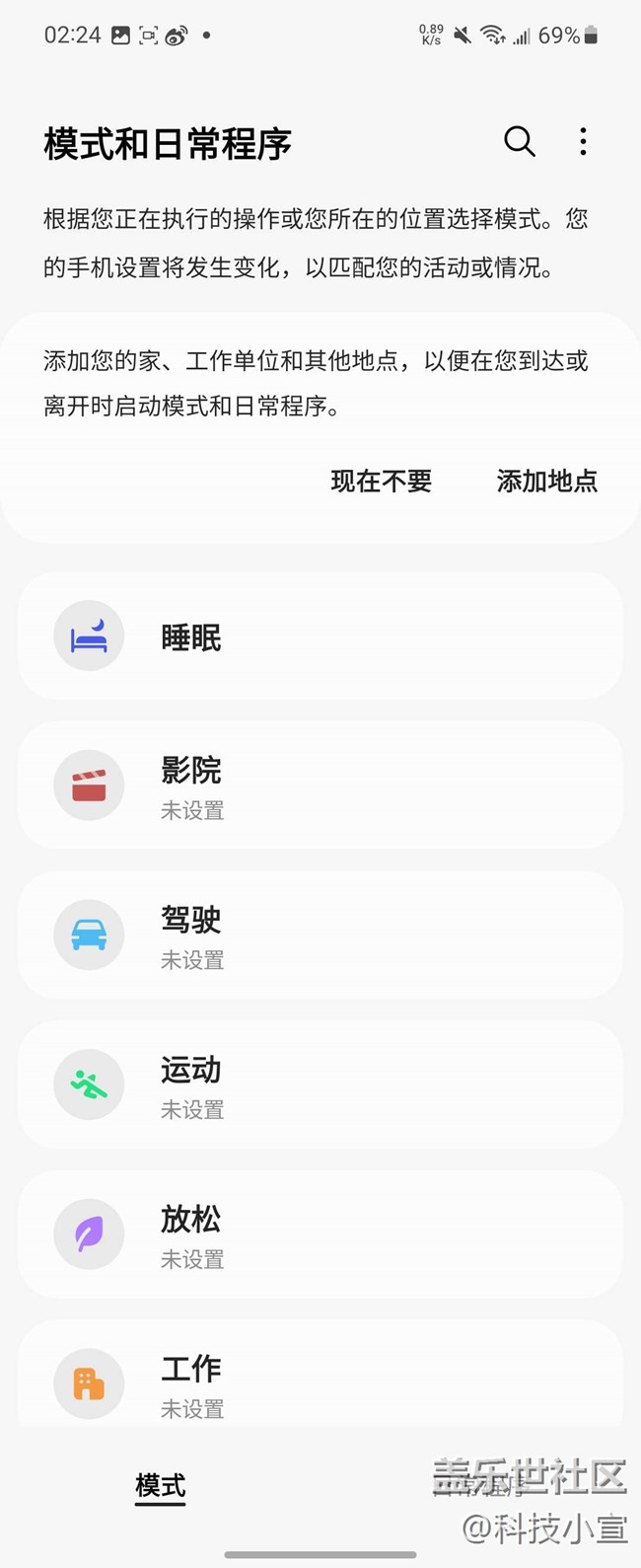Open search in Modes and Routines
641x1568 pixels.
pyautogui.click(x=519, y=142)
